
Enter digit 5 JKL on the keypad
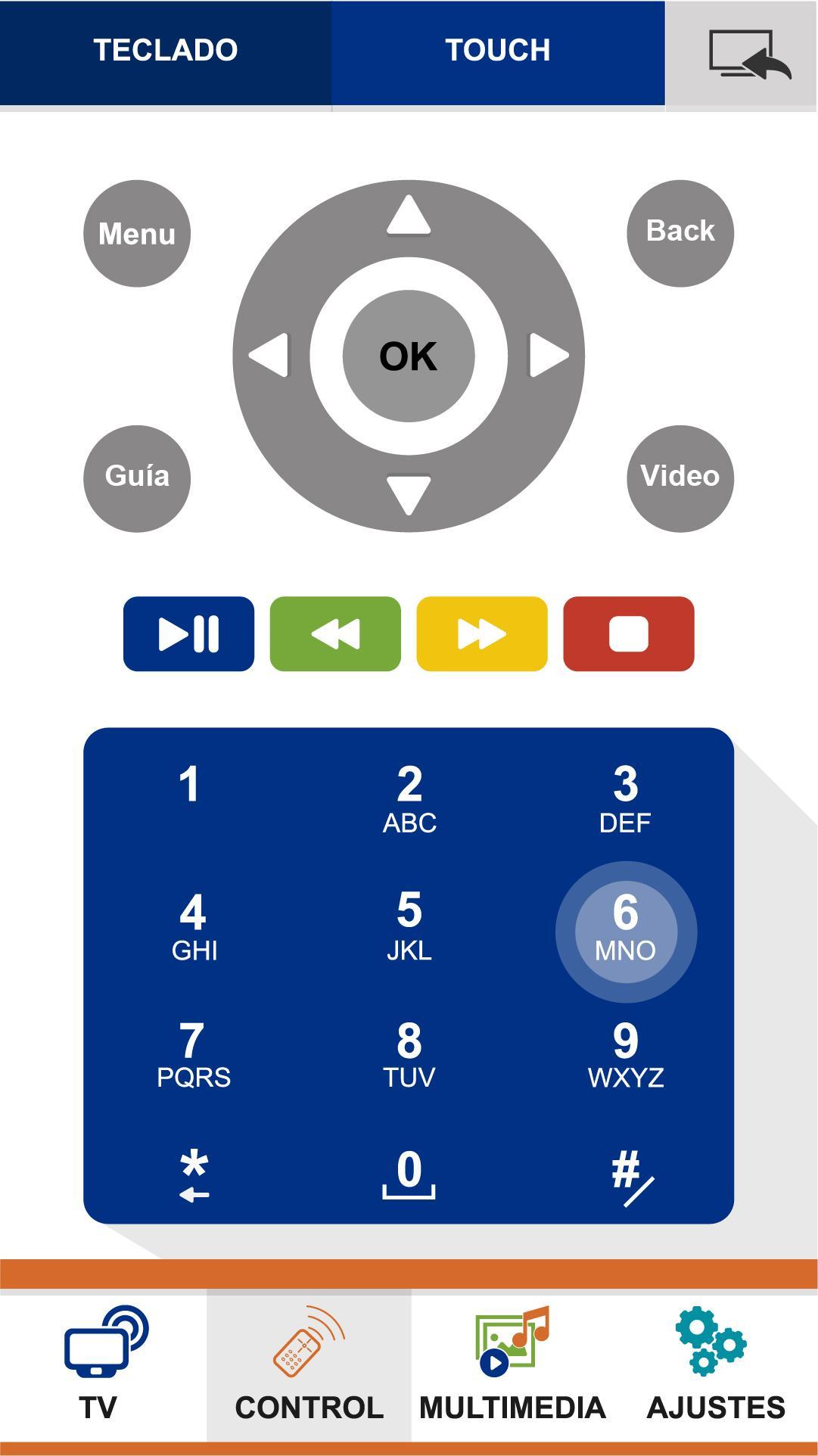point(409,925)
